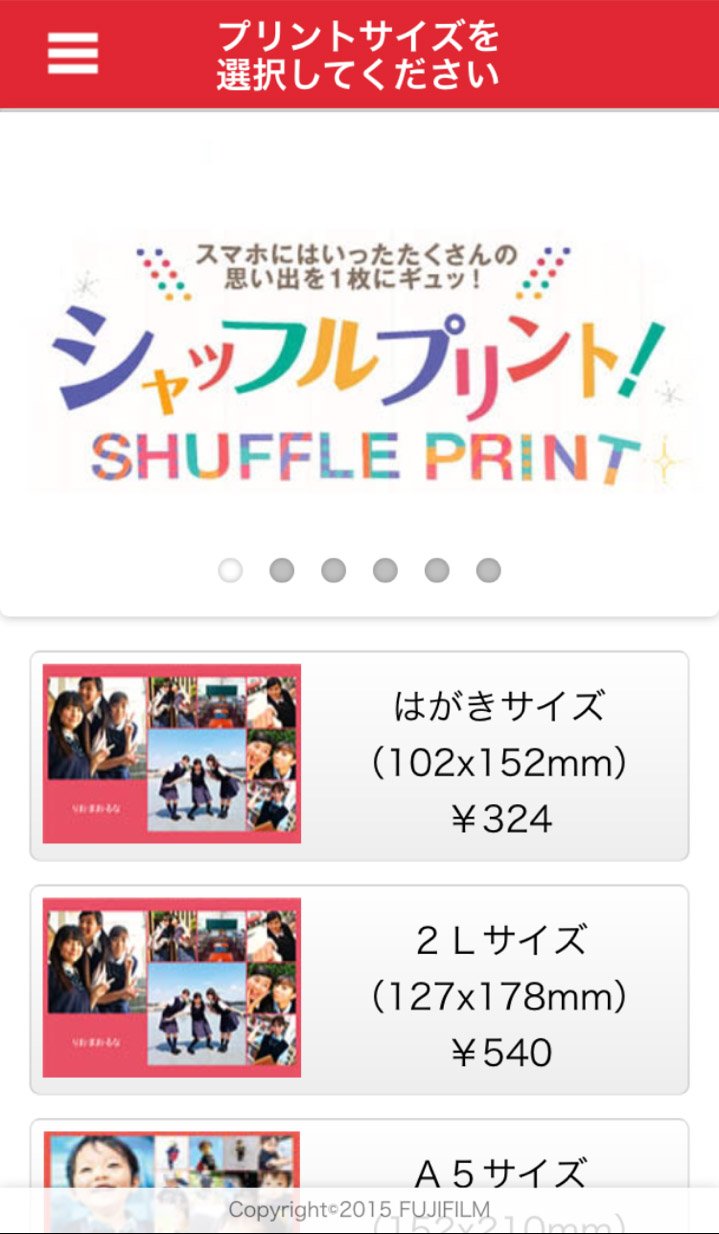719x1234 pixels.
Task: Jump to the second banner slide dot
Action: click(282, 570)
